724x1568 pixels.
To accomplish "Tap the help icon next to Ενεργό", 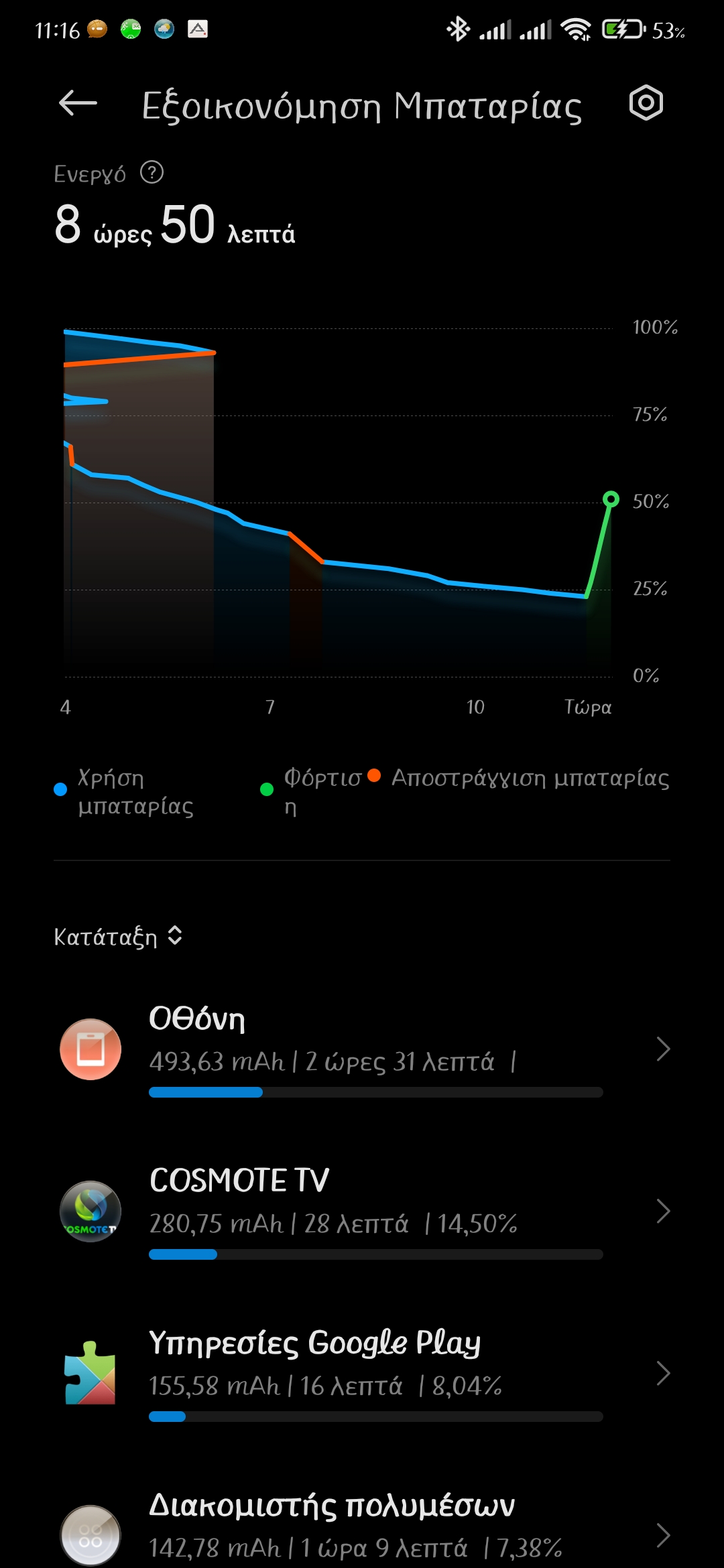I will 152,173.
